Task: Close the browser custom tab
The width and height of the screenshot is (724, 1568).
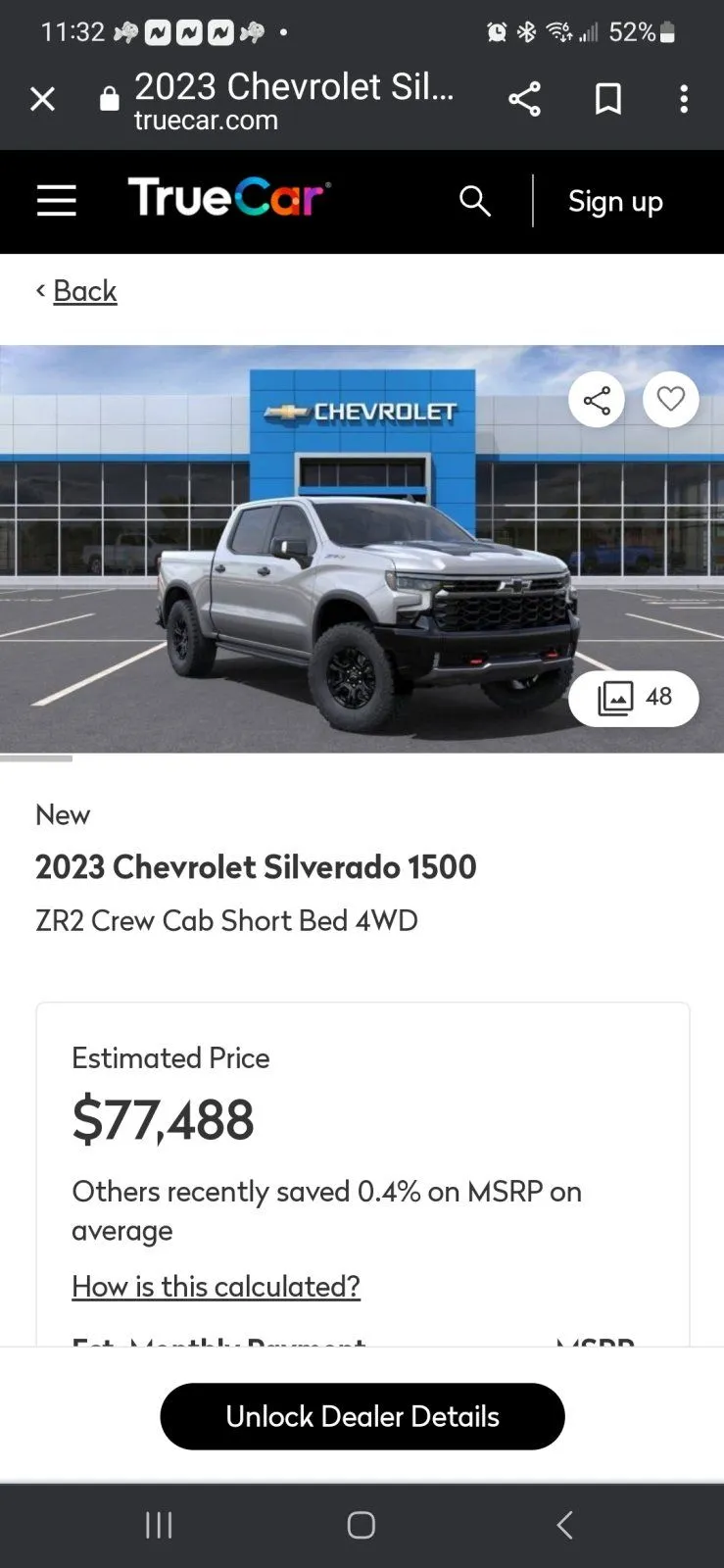Action: (x=42, y=99)
